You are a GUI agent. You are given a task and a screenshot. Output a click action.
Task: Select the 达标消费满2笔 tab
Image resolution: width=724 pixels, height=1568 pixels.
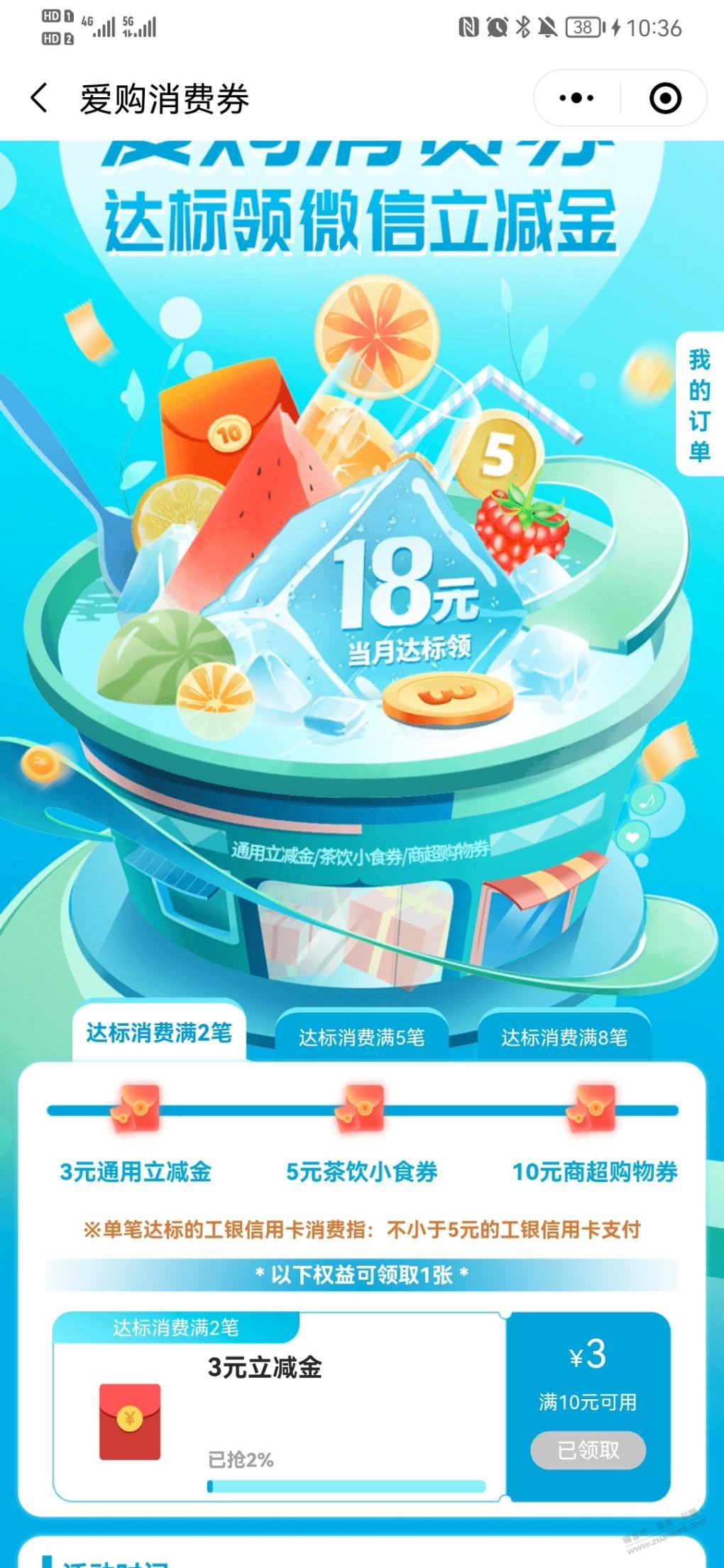pos(159,1032)
